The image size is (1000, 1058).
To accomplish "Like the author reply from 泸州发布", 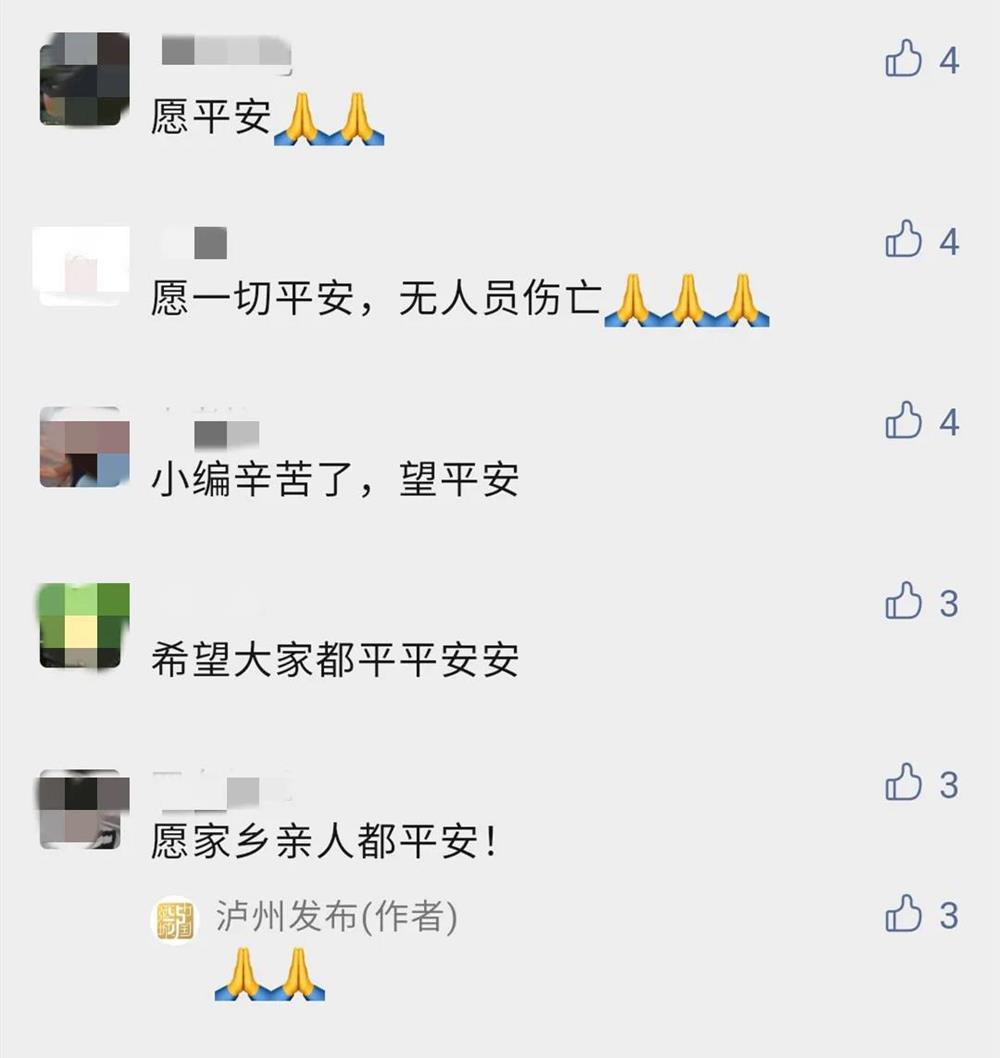I will (904, 915).
